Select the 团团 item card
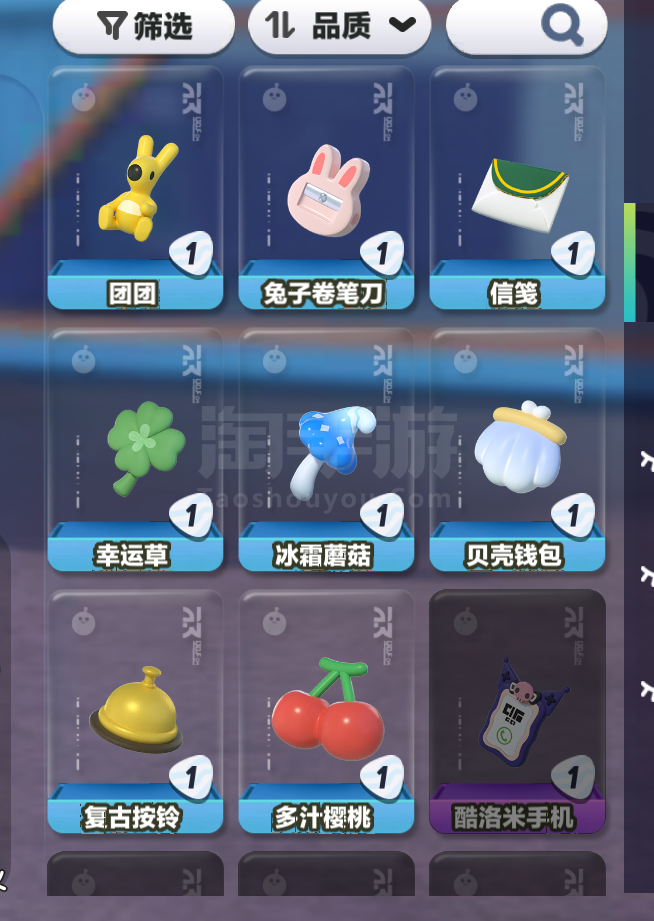 [135, 189]
